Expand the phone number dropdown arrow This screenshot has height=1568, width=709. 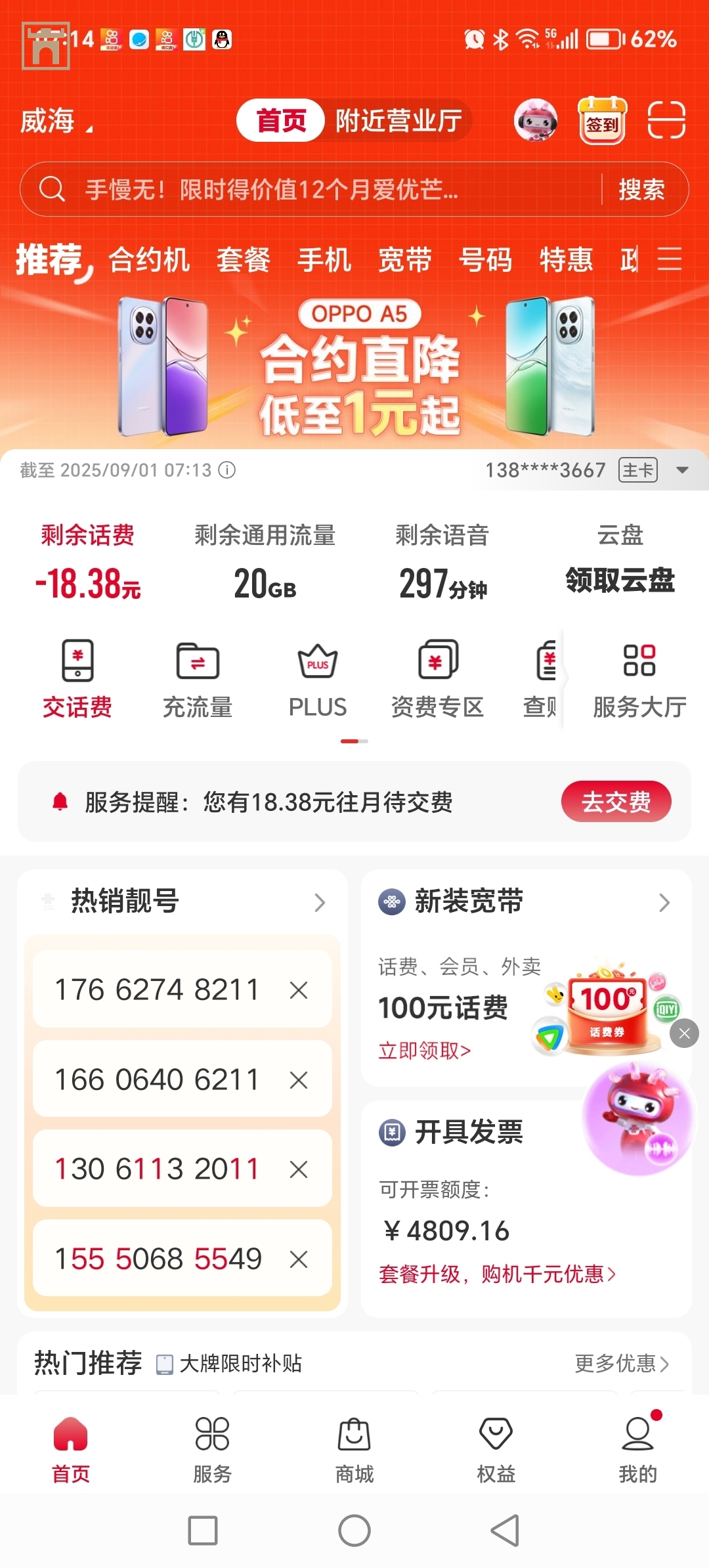coord(682,470)
